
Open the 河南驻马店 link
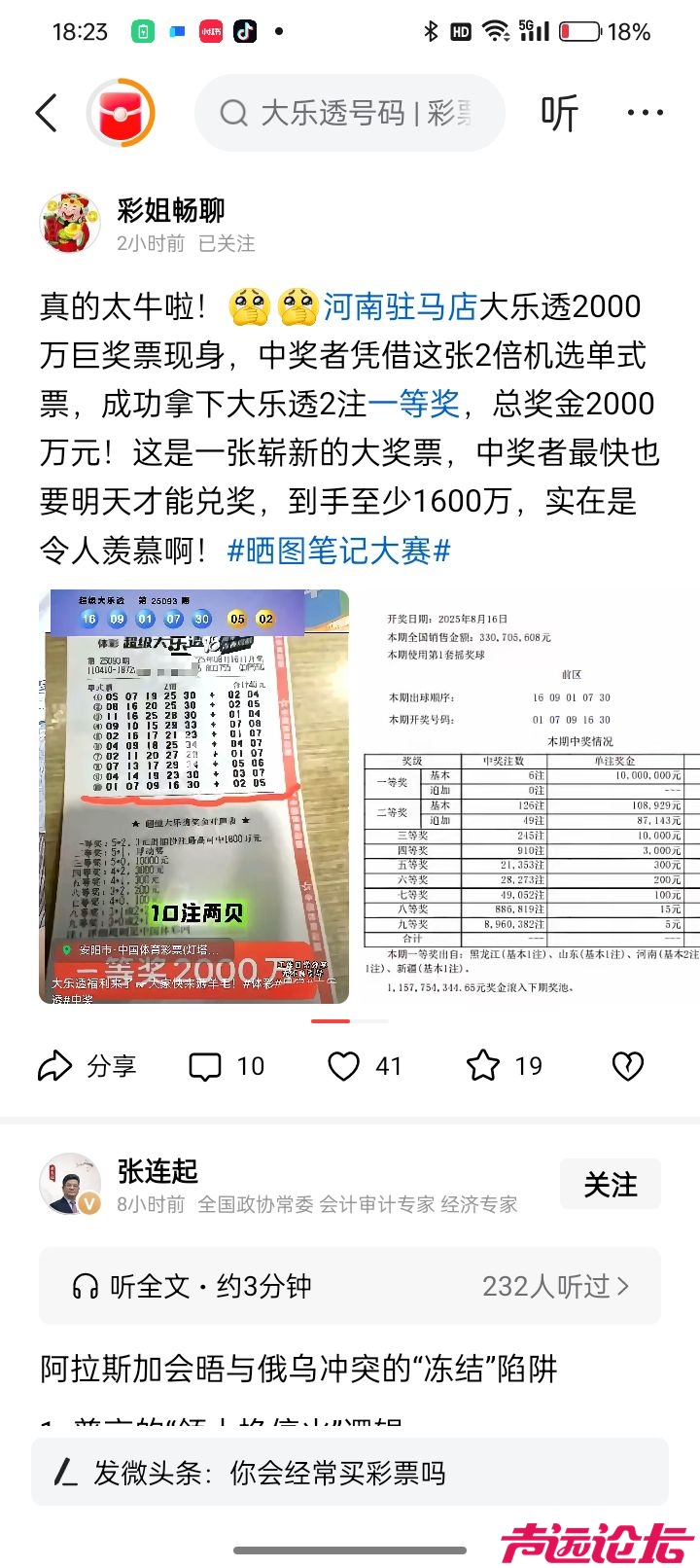400,306
